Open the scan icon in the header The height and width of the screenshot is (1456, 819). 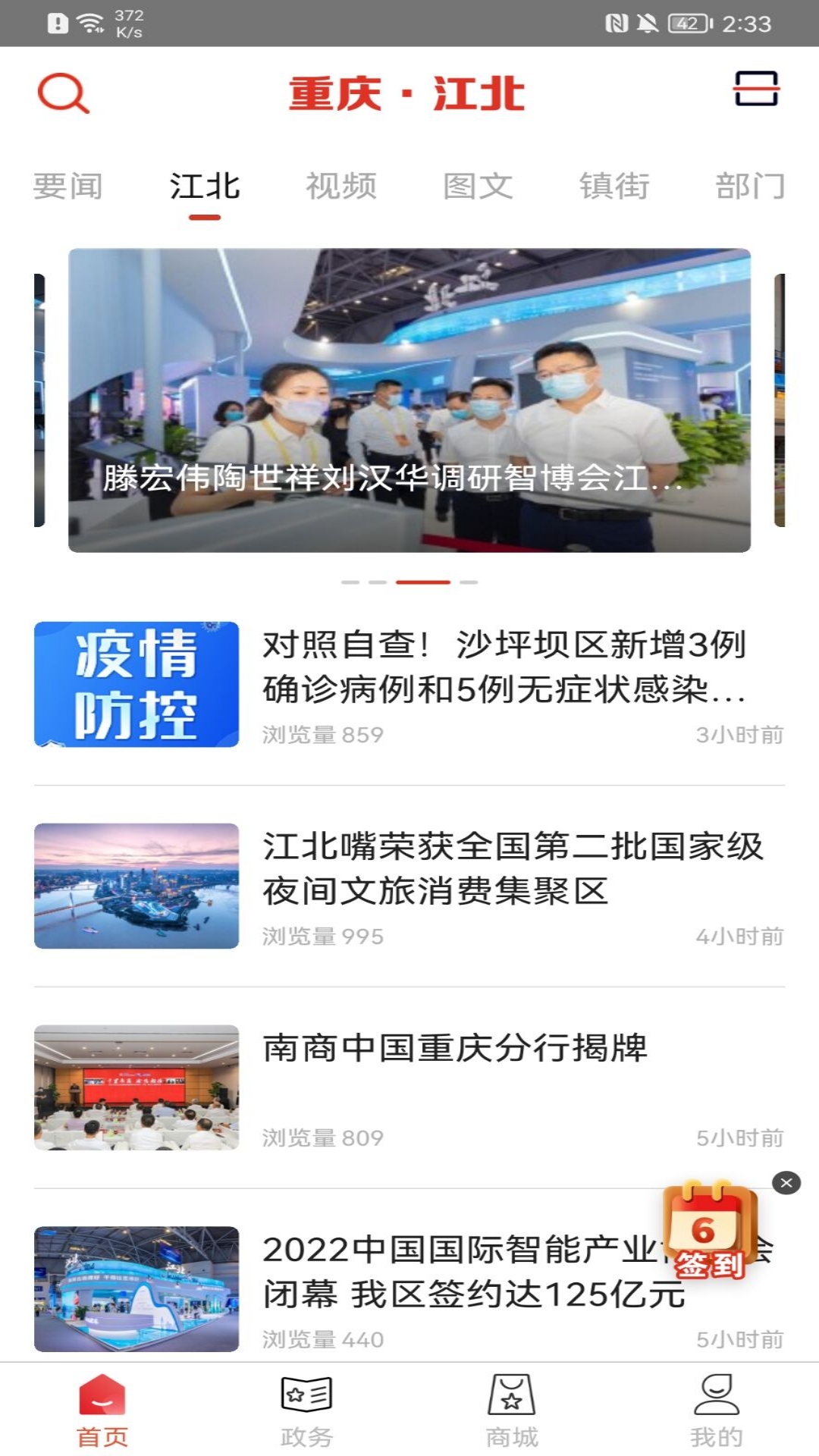[756, 89]
